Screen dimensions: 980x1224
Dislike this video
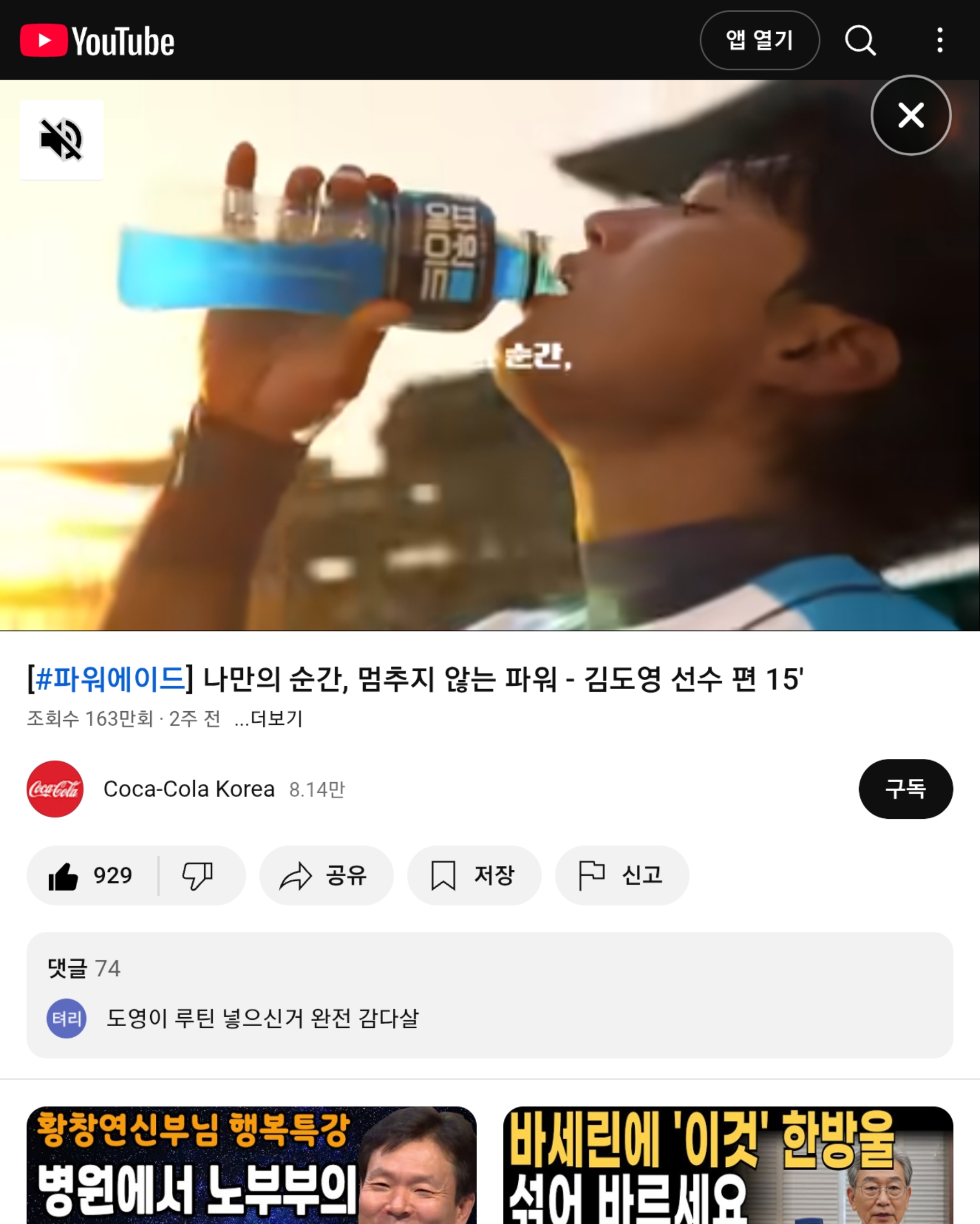pos(197,875)
